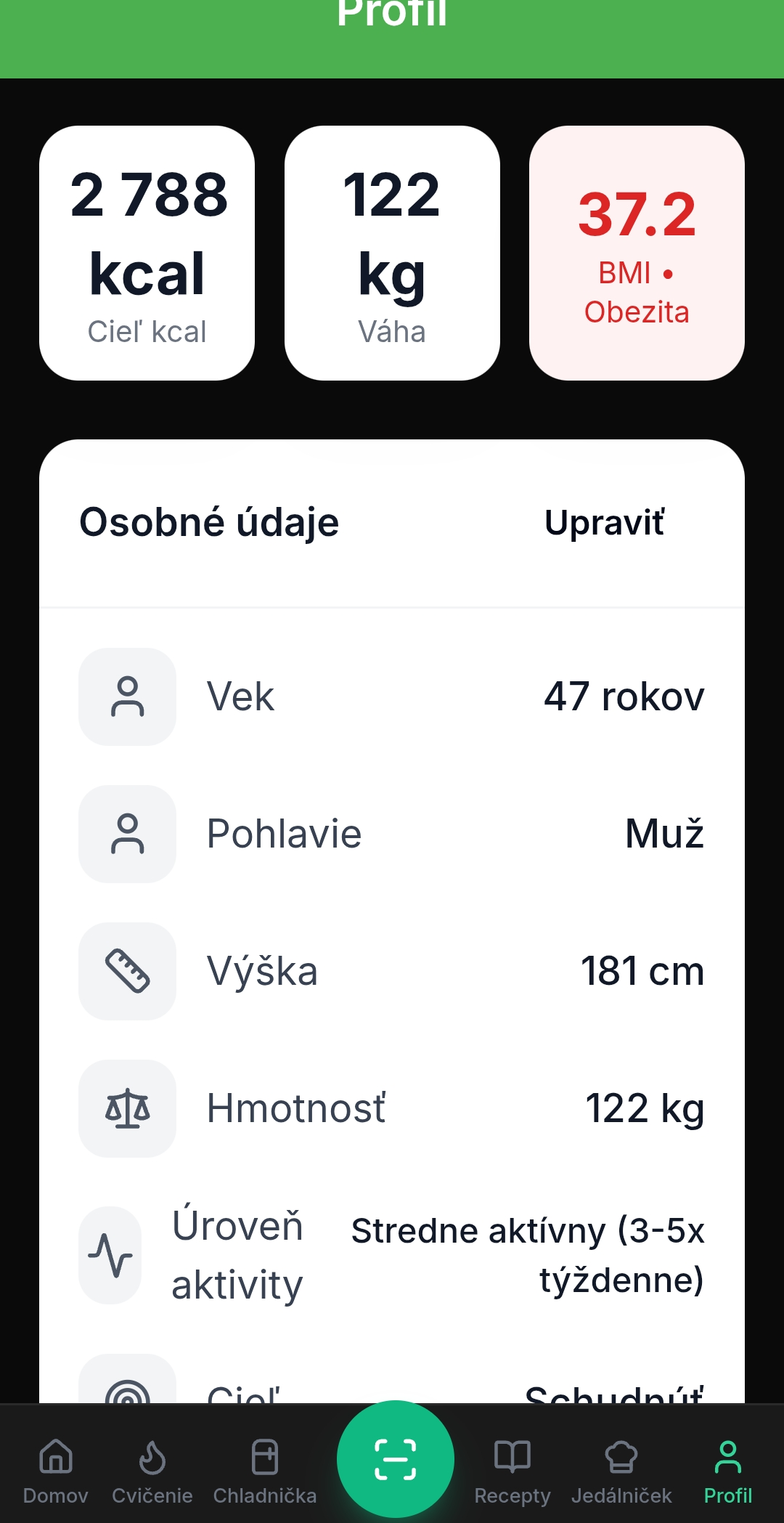Select the Vek person icon

coord(126,696)
